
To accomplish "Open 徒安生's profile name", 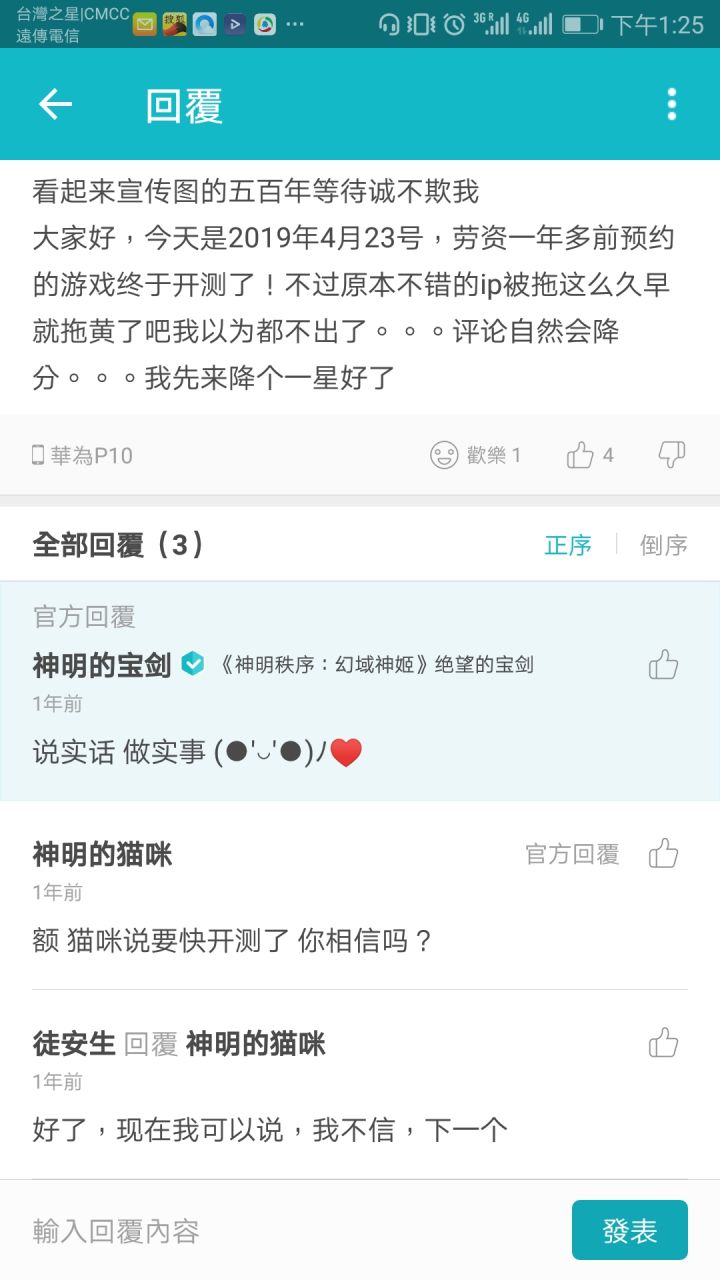I will tap(74, 1044).
